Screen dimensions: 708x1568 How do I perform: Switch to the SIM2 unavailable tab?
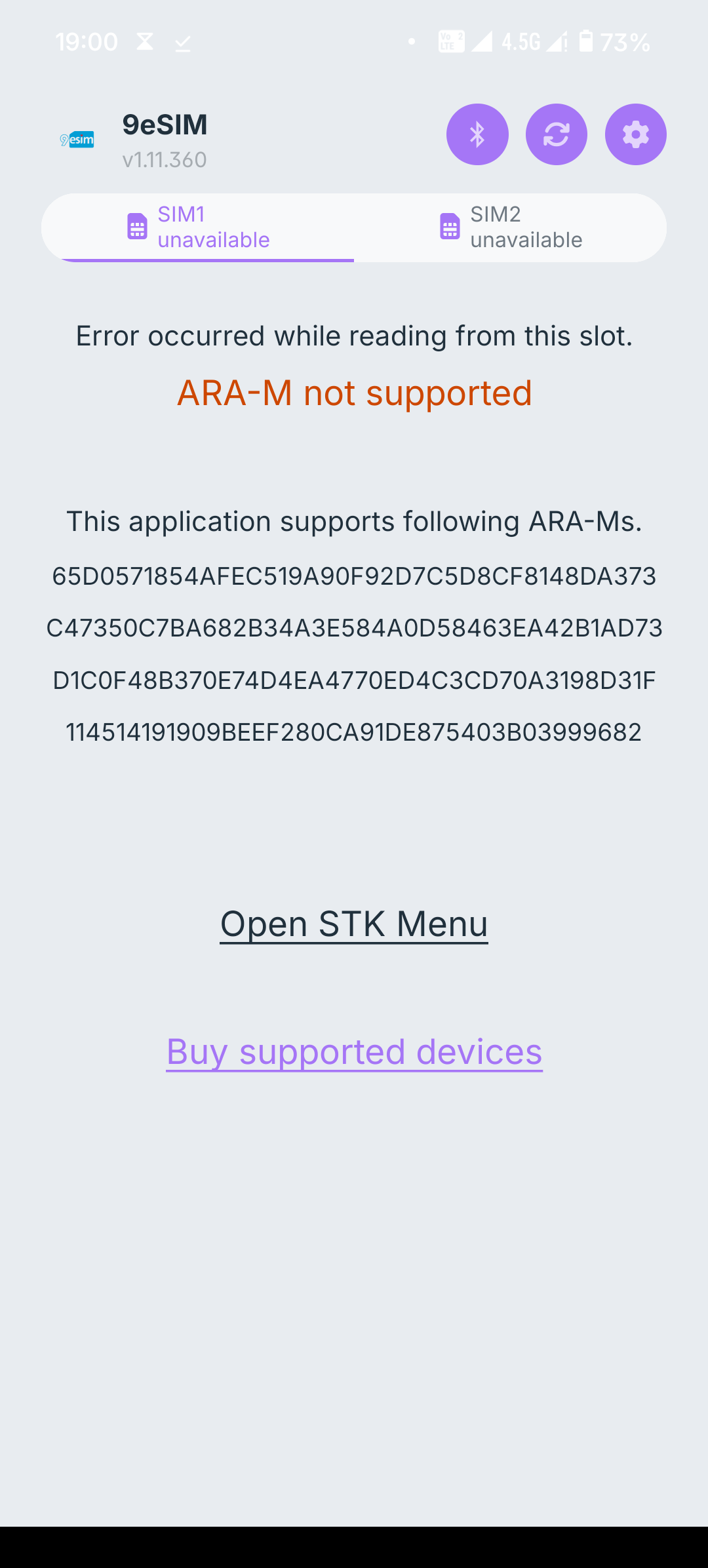[x=510, y=227]
